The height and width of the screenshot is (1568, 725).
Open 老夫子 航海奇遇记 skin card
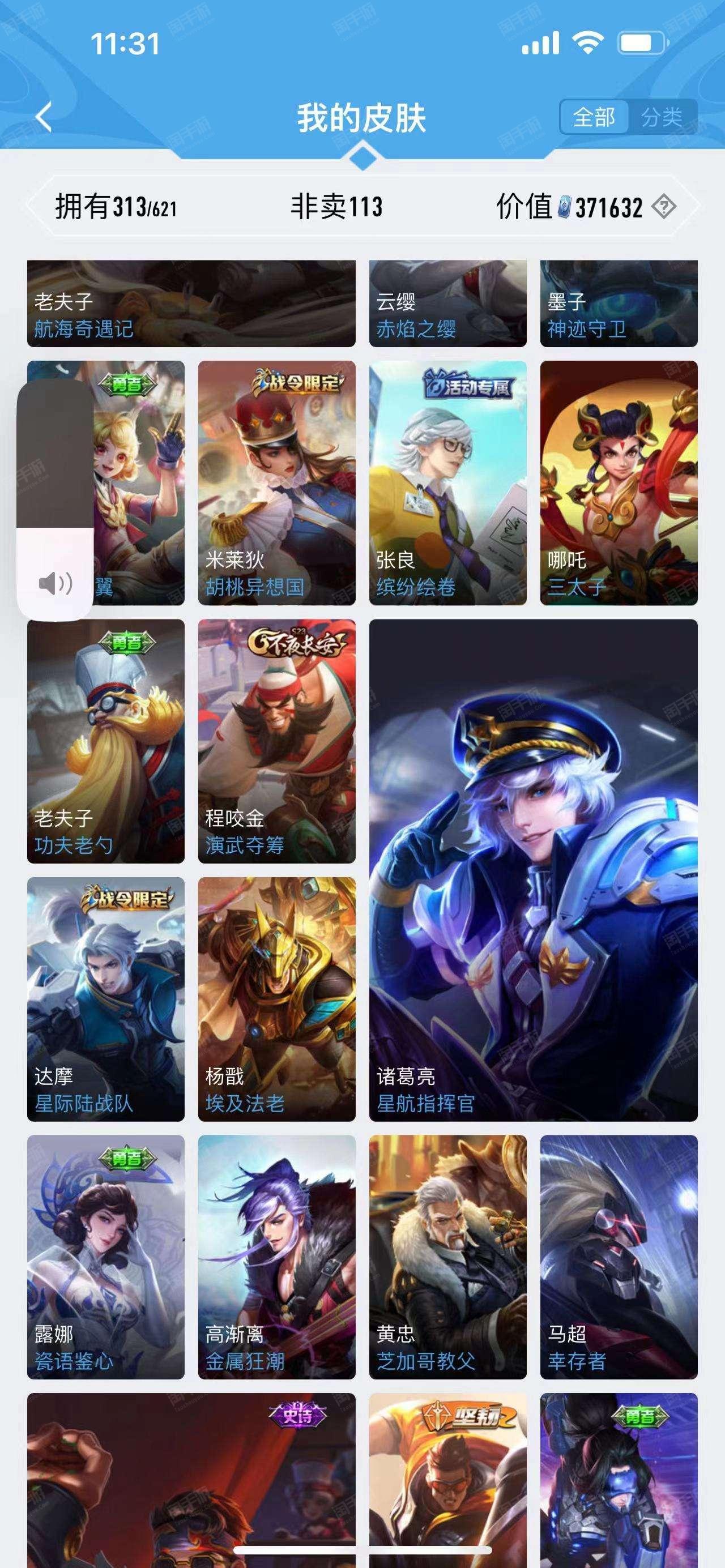[191, 303]
